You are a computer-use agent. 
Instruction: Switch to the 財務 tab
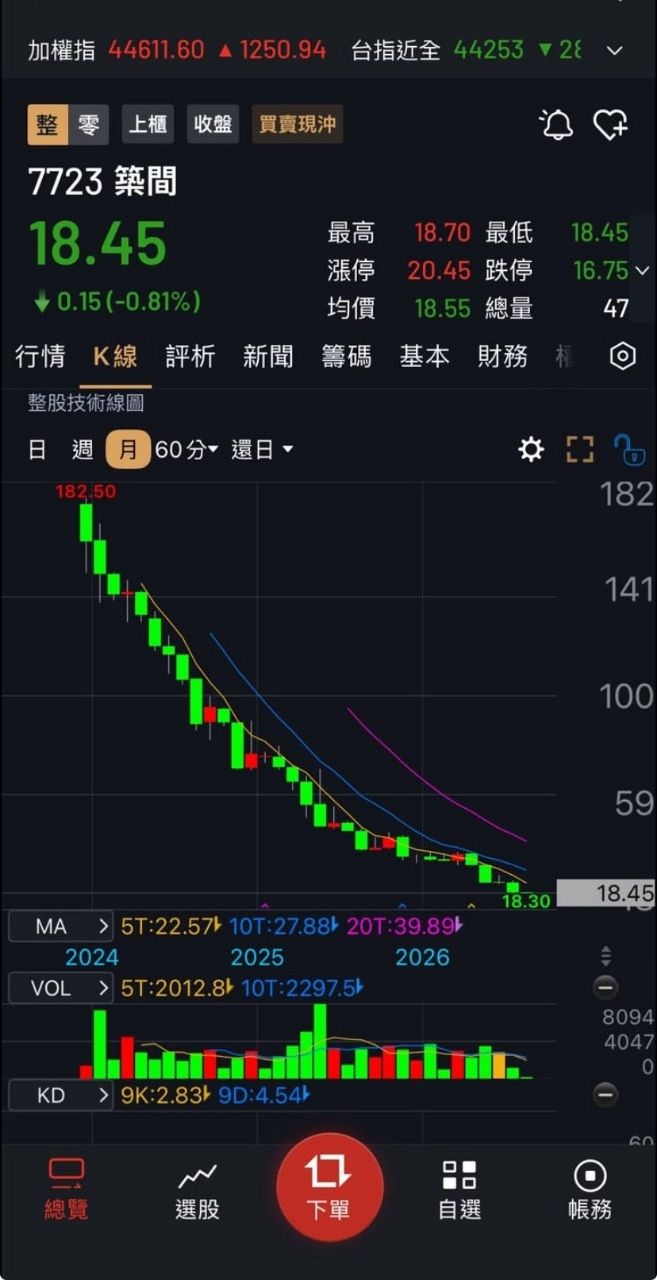coord(502,356)
